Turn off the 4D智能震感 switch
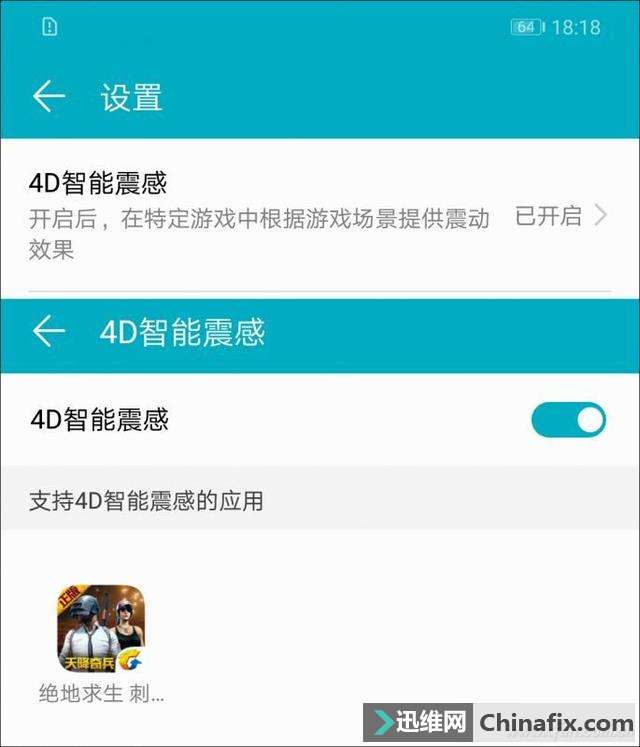640x747 pixels. [x=568, y=420]
